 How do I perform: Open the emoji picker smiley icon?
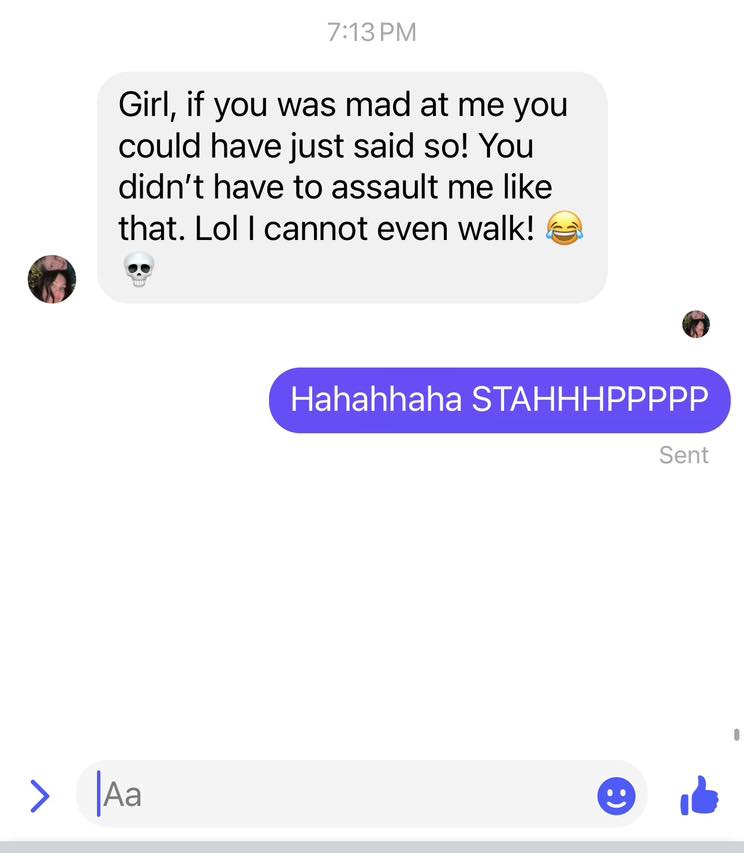[x=616, y=796]
